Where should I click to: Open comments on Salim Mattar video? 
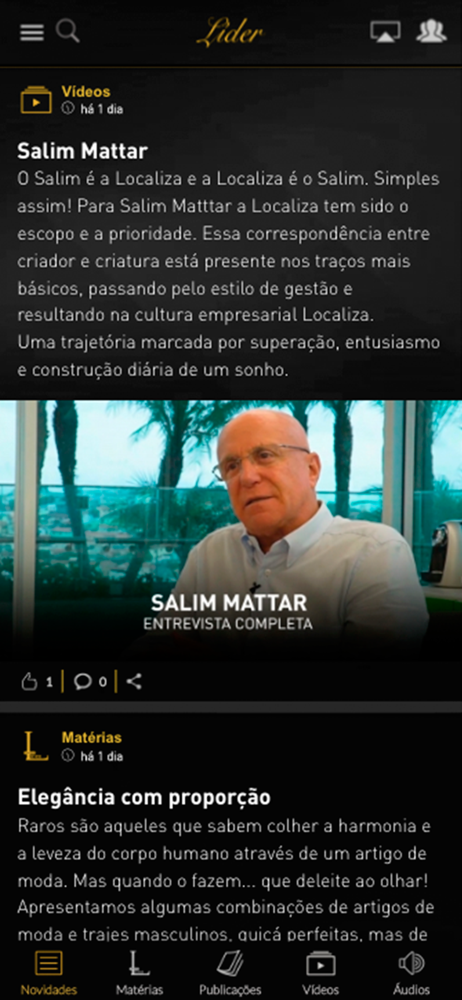point(90,682)
